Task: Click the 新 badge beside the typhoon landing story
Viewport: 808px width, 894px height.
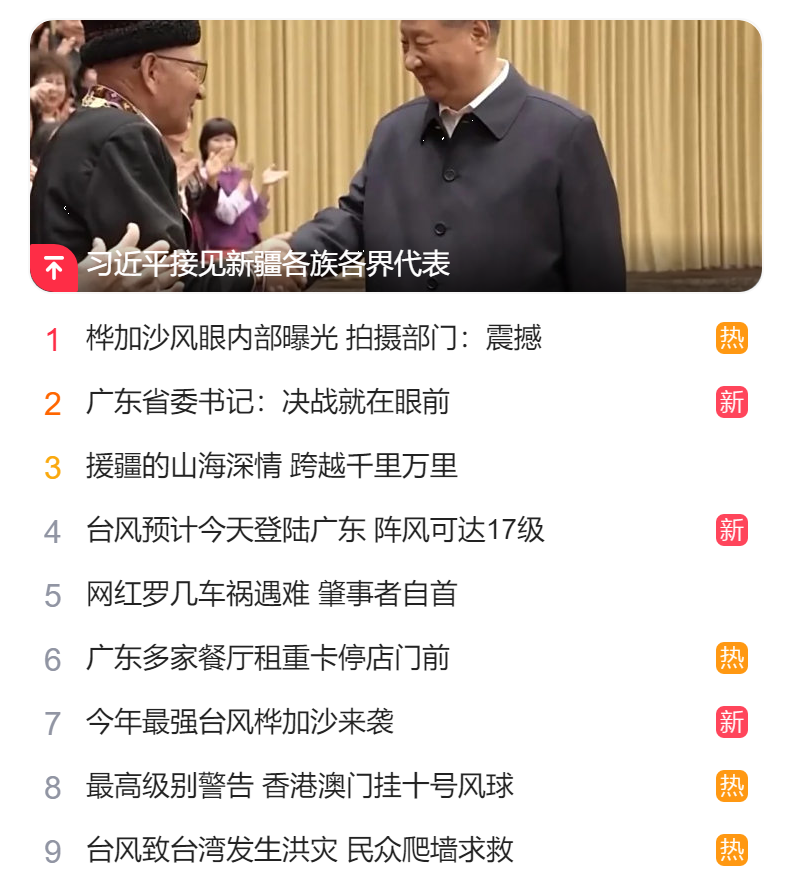Action: [x=731, y=528]
